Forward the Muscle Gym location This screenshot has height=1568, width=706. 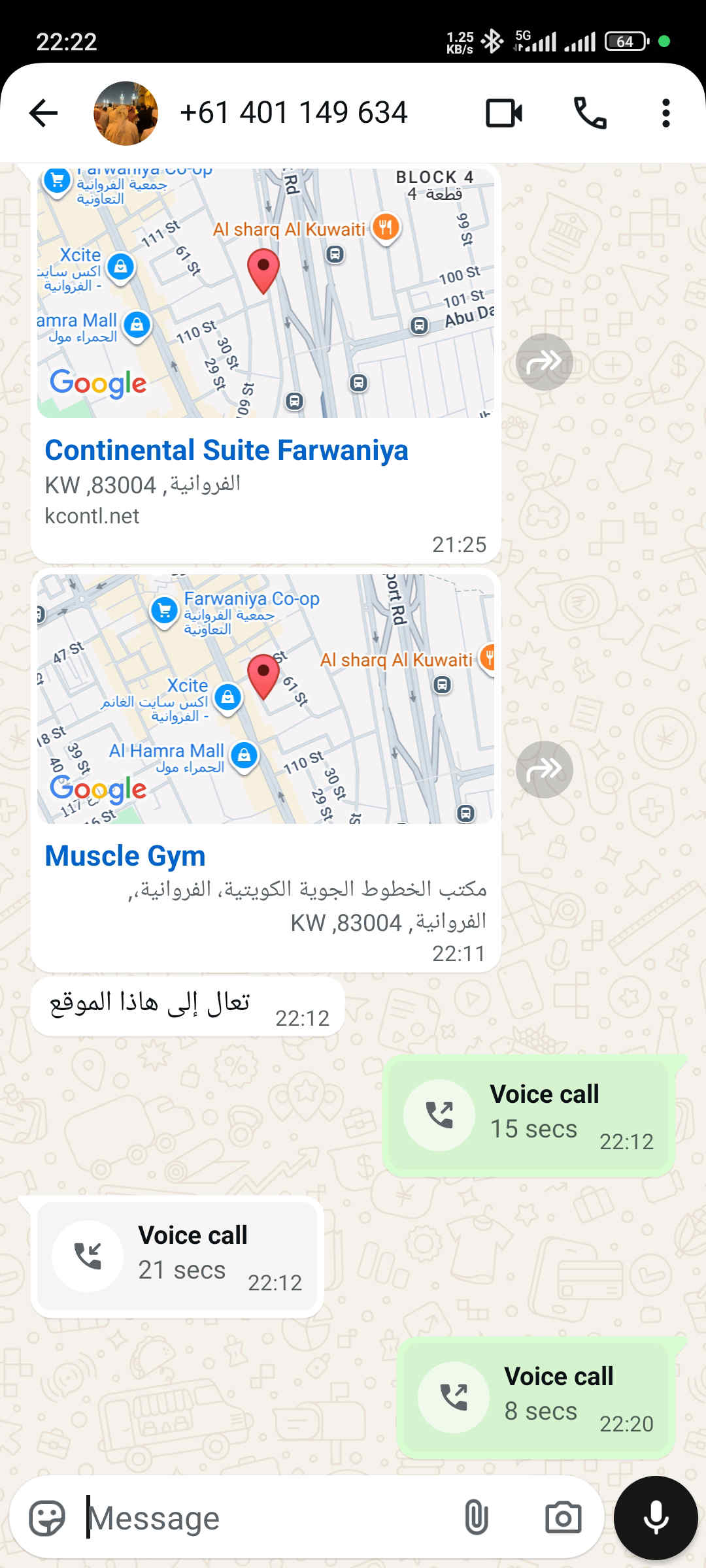[x=544, y=770]
